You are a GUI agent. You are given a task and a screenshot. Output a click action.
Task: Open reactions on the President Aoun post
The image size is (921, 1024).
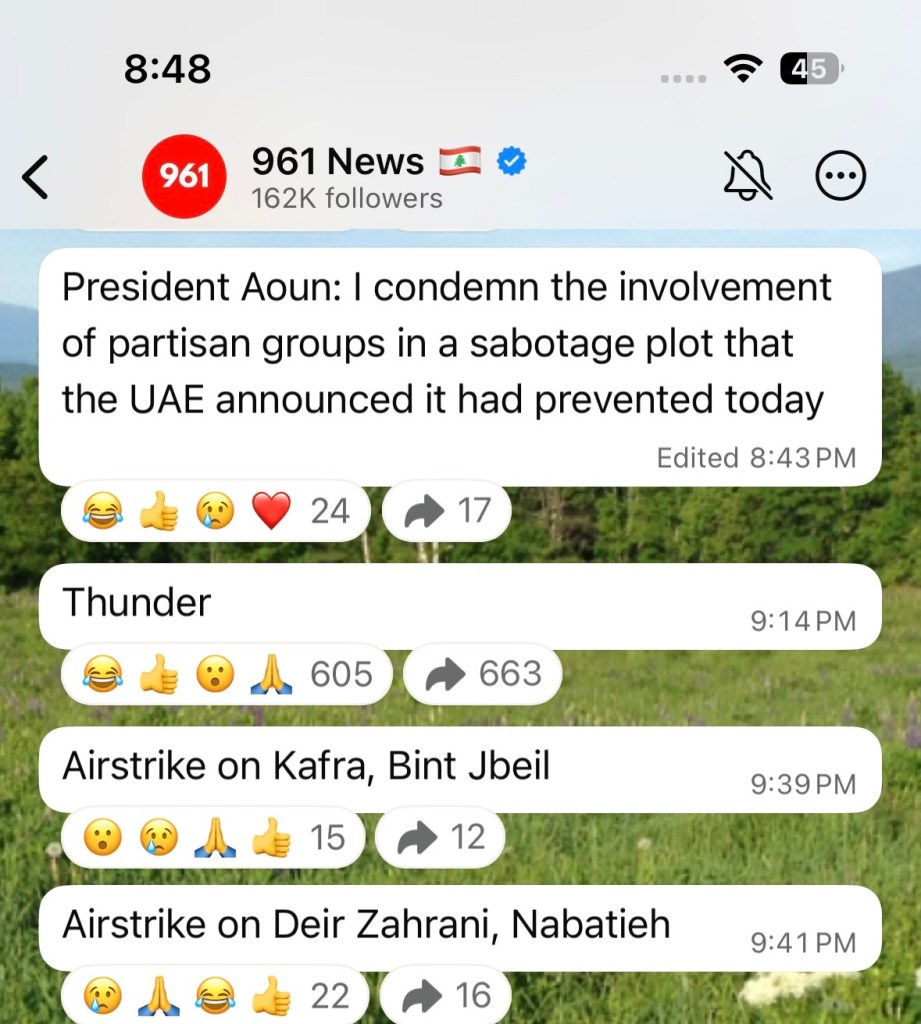(x=215, y=512)
